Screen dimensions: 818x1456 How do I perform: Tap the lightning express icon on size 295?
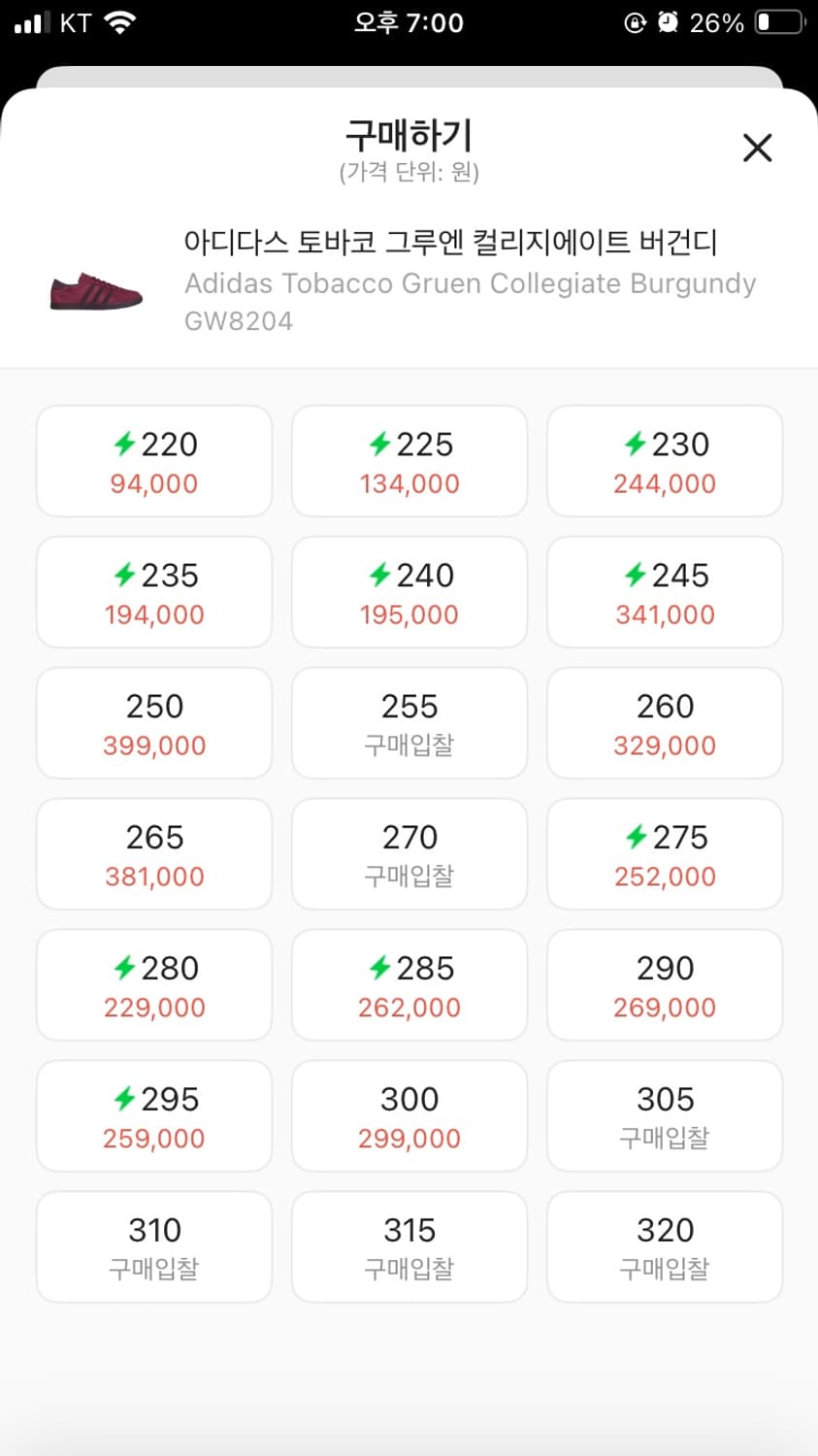[124, 1099]
